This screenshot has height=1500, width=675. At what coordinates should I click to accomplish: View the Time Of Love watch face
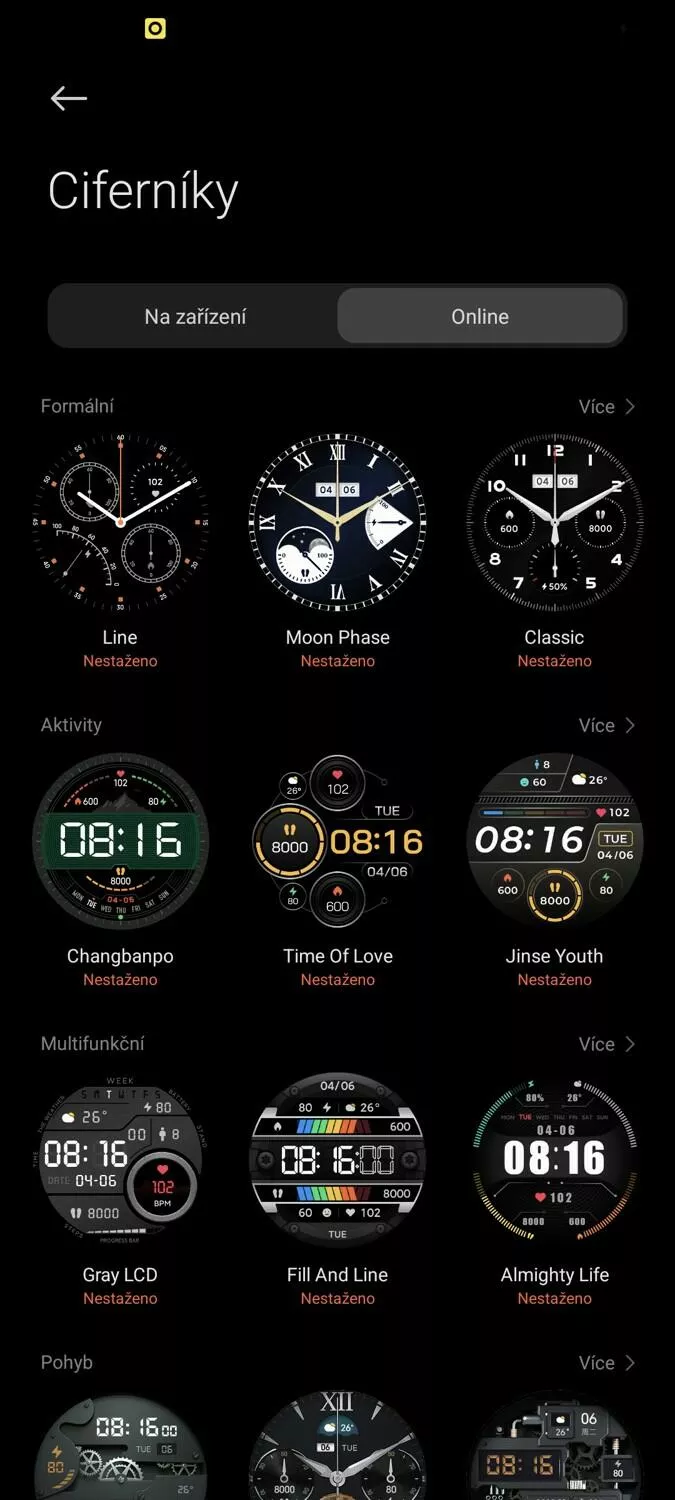click(x=337, y=842)
